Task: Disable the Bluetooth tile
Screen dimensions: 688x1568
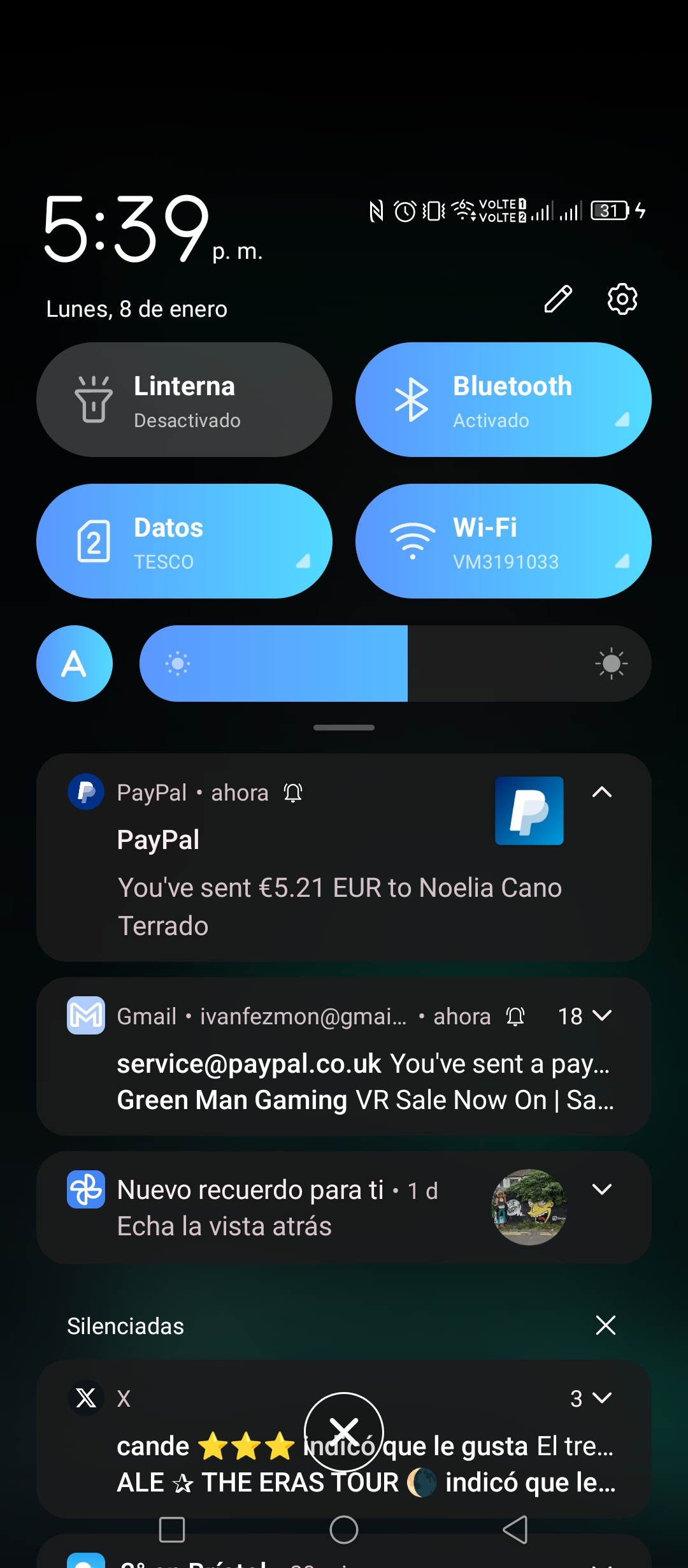Action: (503, 400)
